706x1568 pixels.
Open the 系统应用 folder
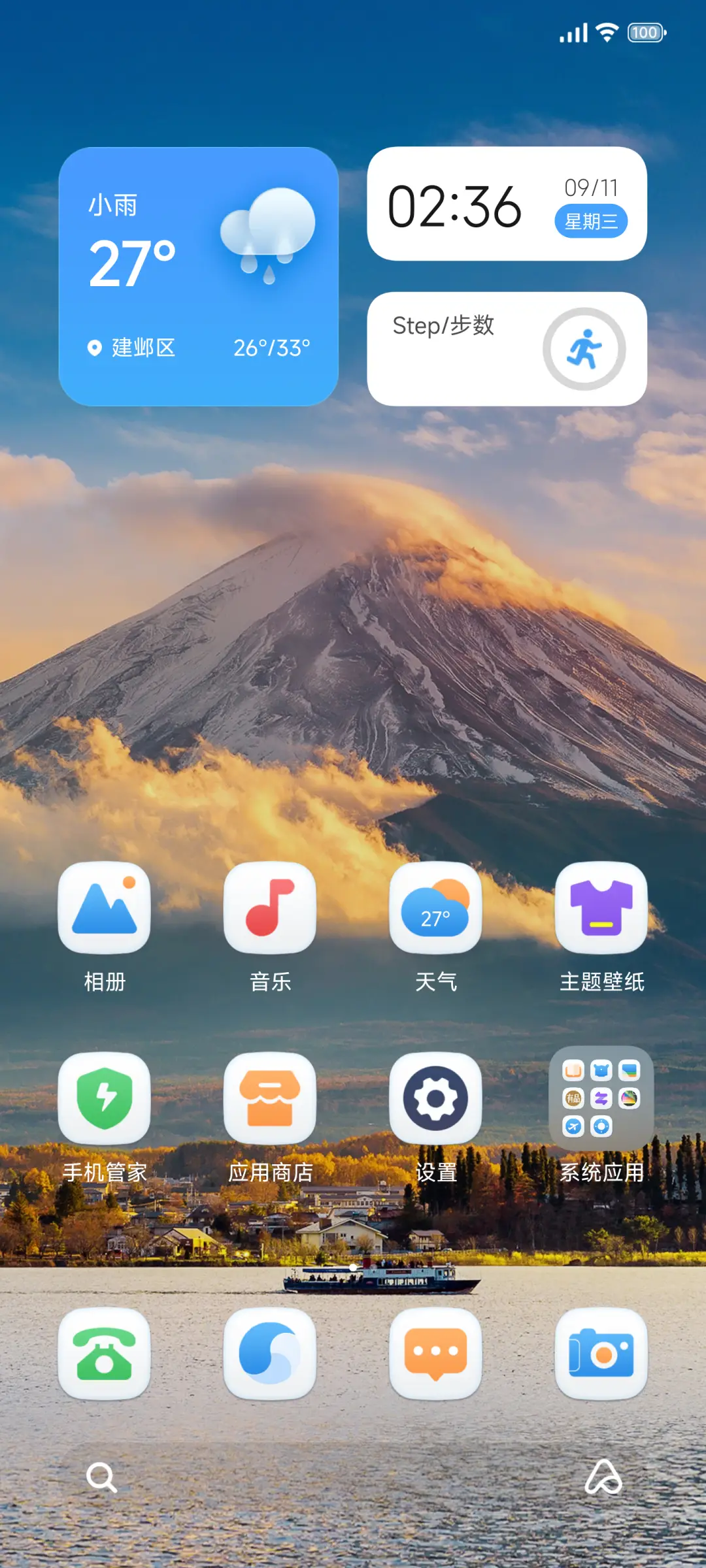pyautogui.click(x=601, y=1100)
